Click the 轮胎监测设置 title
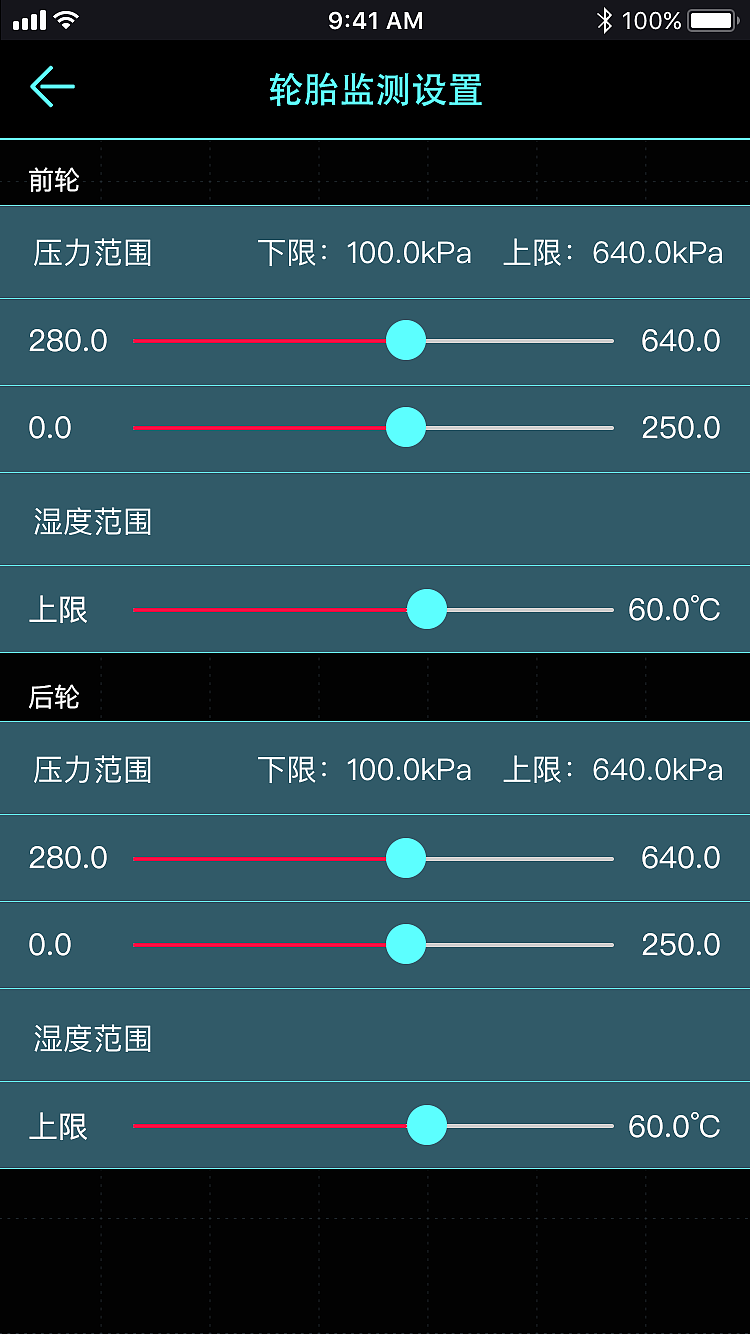Image resolution: width=750 pixels, height=1334 pixels. coord(375,90)
